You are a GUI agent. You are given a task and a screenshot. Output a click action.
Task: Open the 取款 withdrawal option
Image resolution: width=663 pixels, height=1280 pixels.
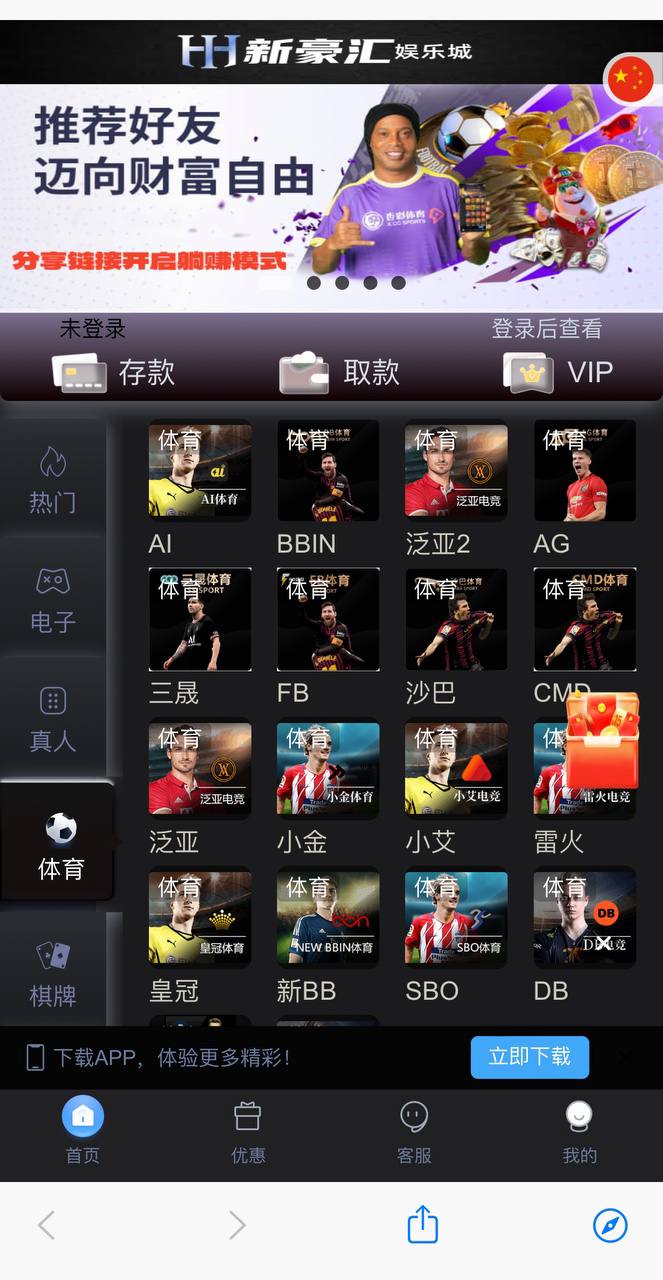[340, 373]
